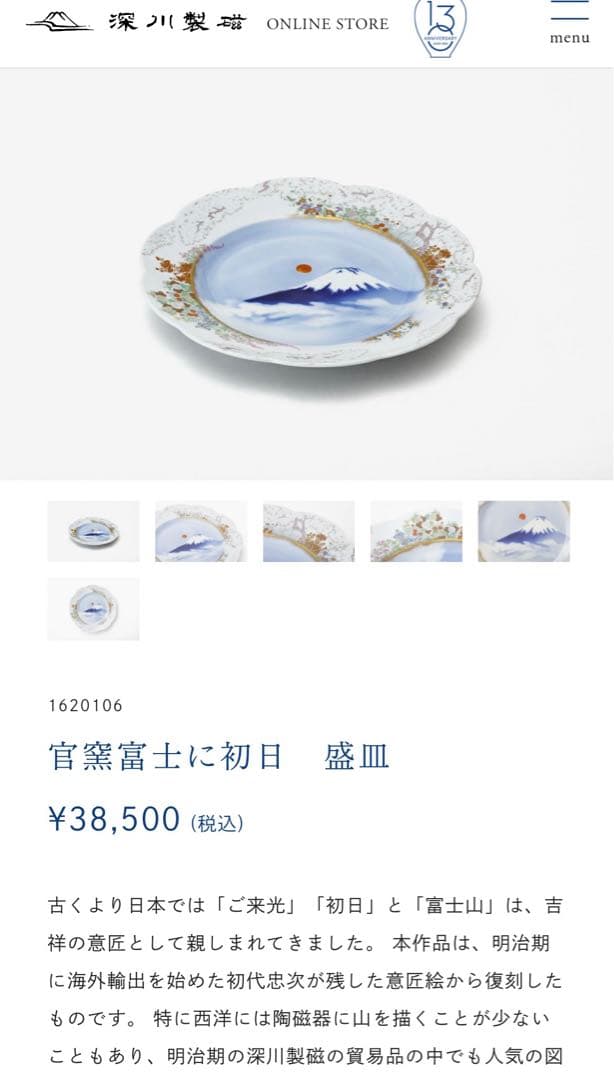The image size is (614, 1080).
Task: Select the fourth thumbnail with floral border
Action: [x=416, y=531]
